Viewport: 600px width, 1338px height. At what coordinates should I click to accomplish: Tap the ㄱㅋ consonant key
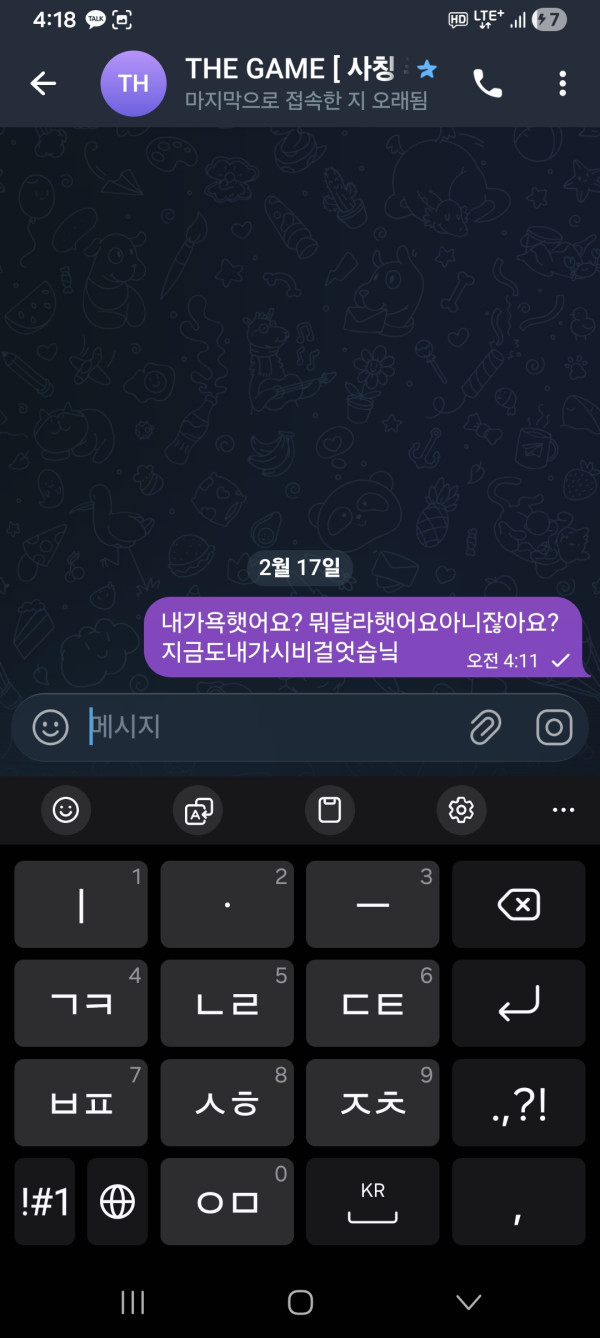click(81, 1003)
